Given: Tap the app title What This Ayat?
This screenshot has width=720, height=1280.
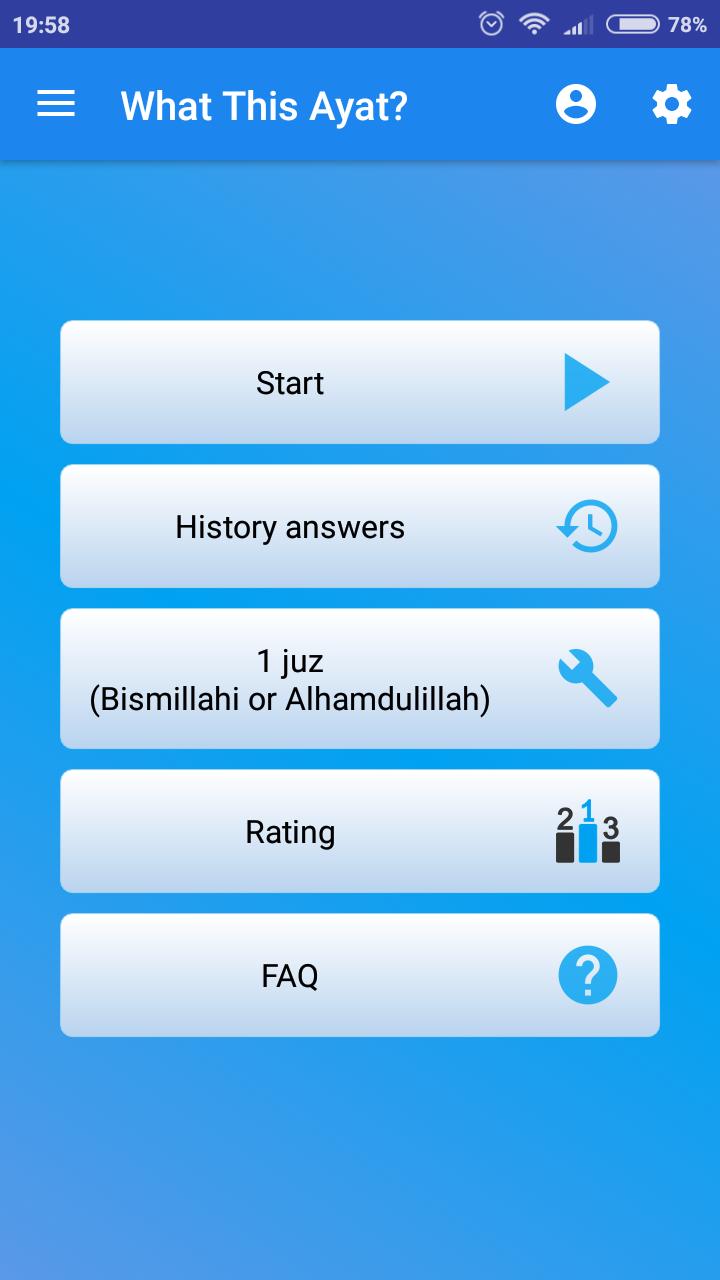Looking at the screenshot, I should (263, 104).
